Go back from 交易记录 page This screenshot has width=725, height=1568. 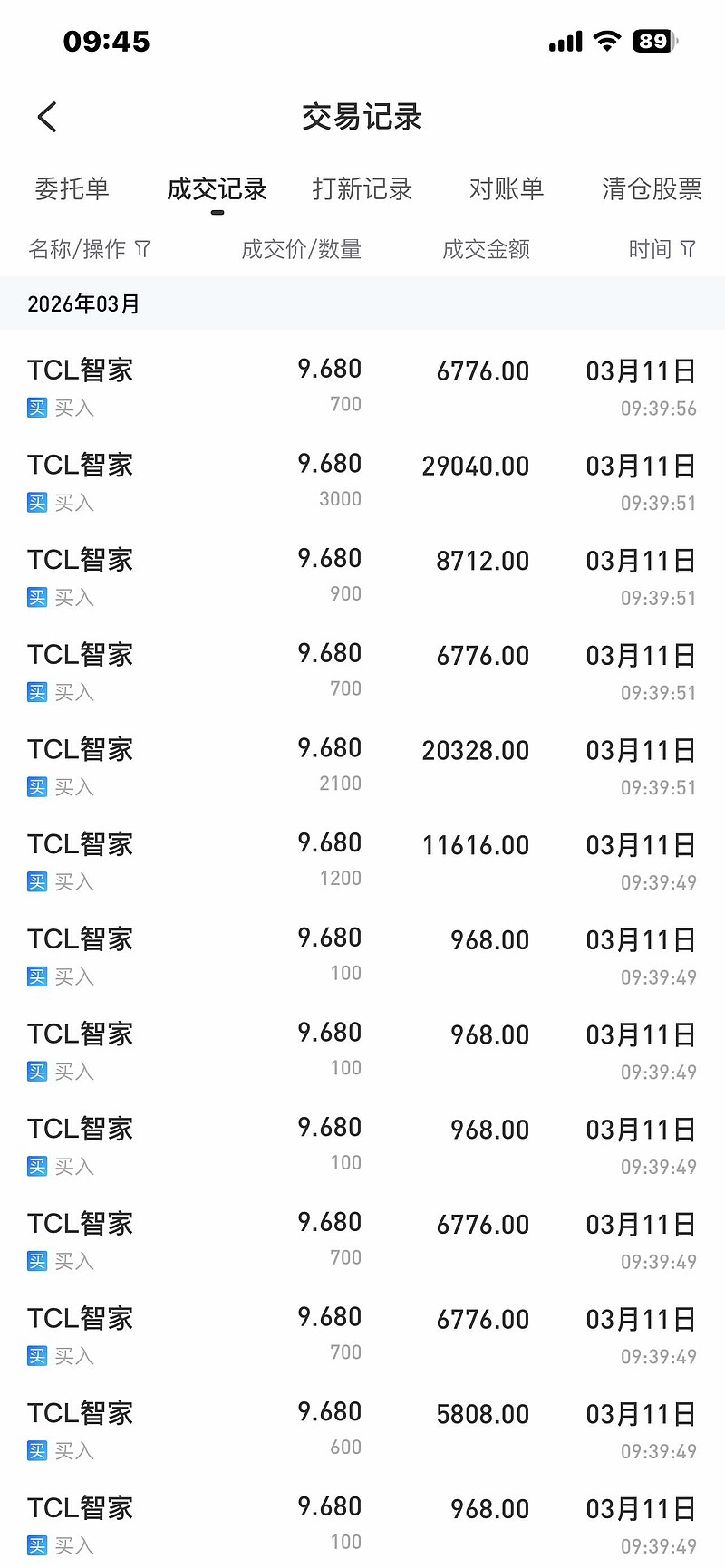pos(47,117)
